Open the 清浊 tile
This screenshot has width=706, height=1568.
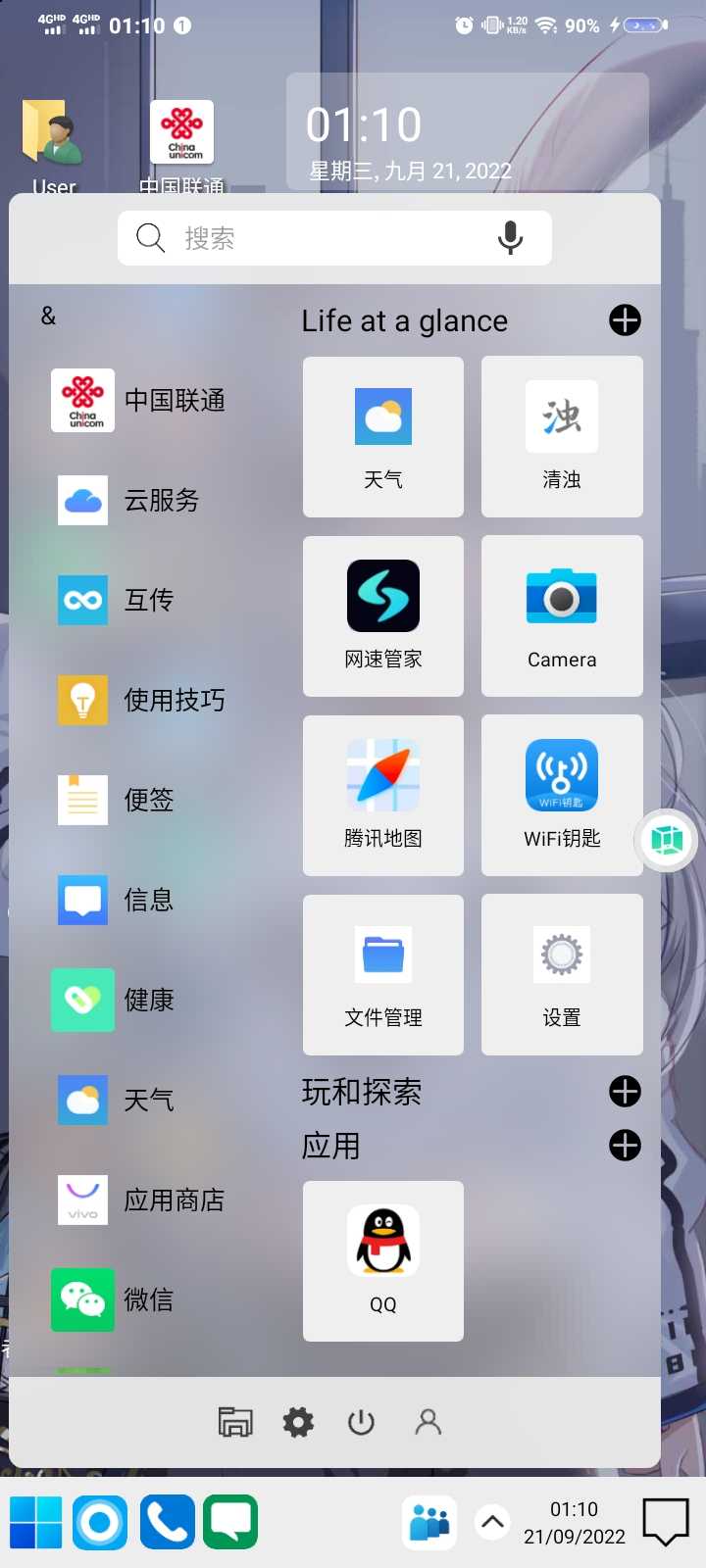(x=562, y=437)
